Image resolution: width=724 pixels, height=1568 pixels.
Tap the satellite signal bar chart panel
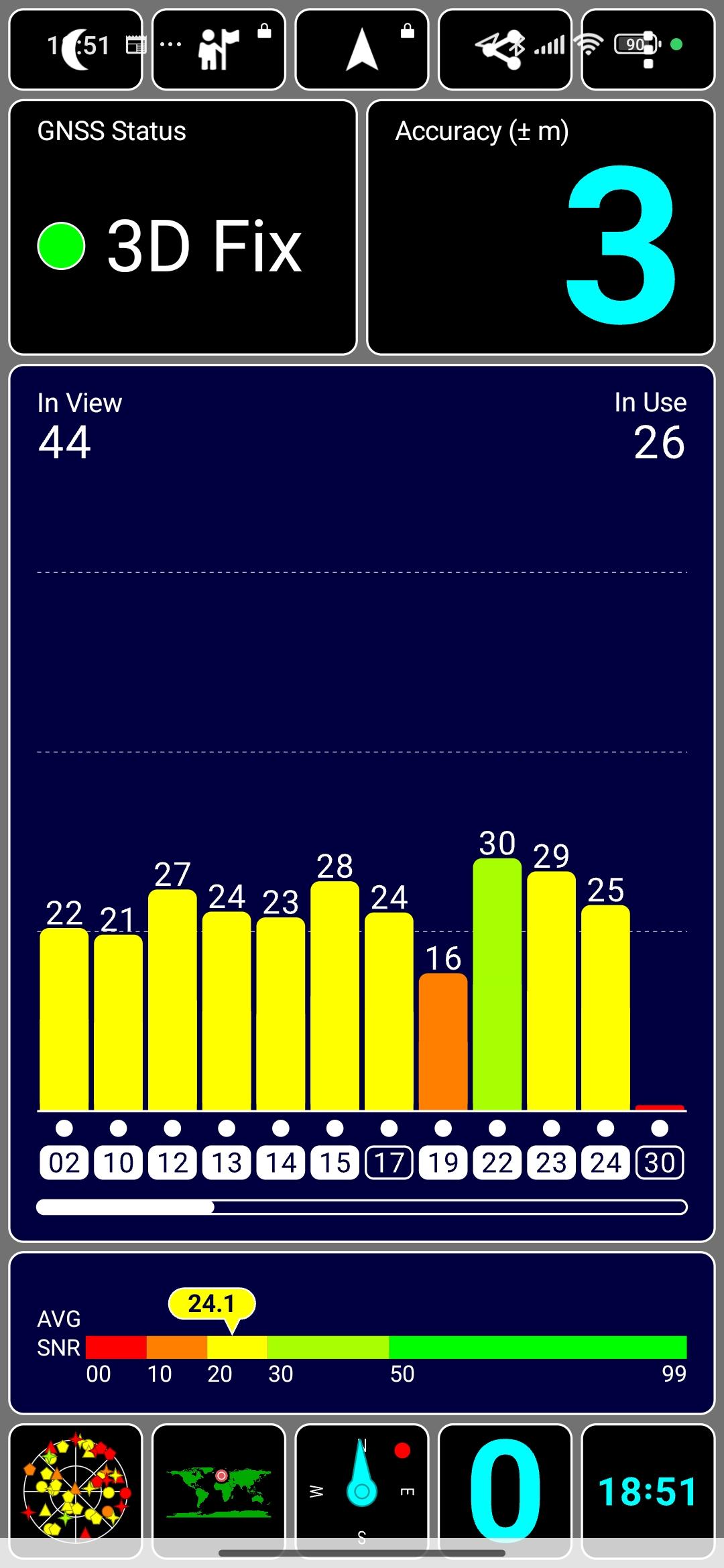(x=362, y=803)
